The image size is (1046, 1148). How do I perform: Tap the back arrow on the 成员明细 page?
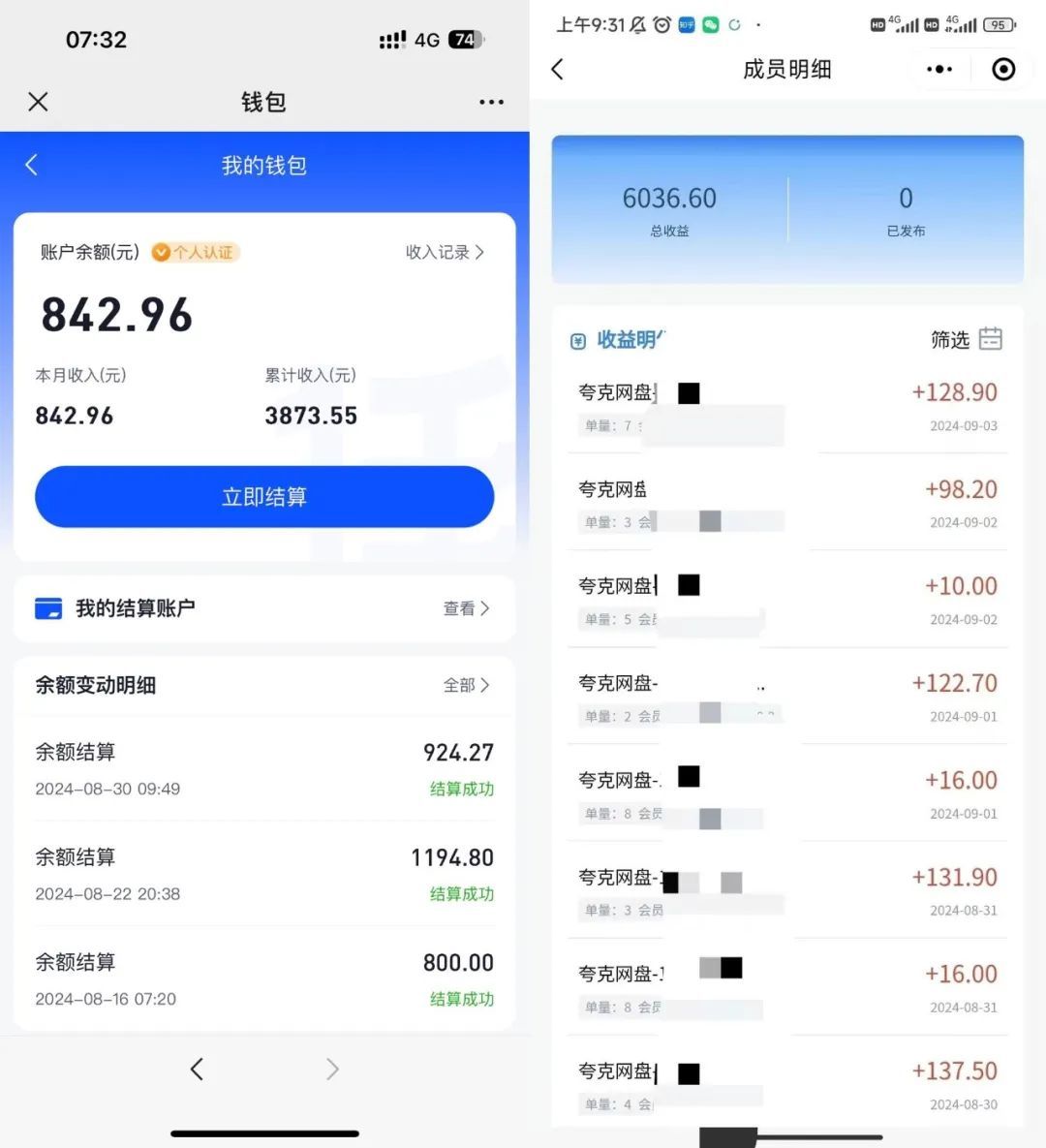coord(558,69)
